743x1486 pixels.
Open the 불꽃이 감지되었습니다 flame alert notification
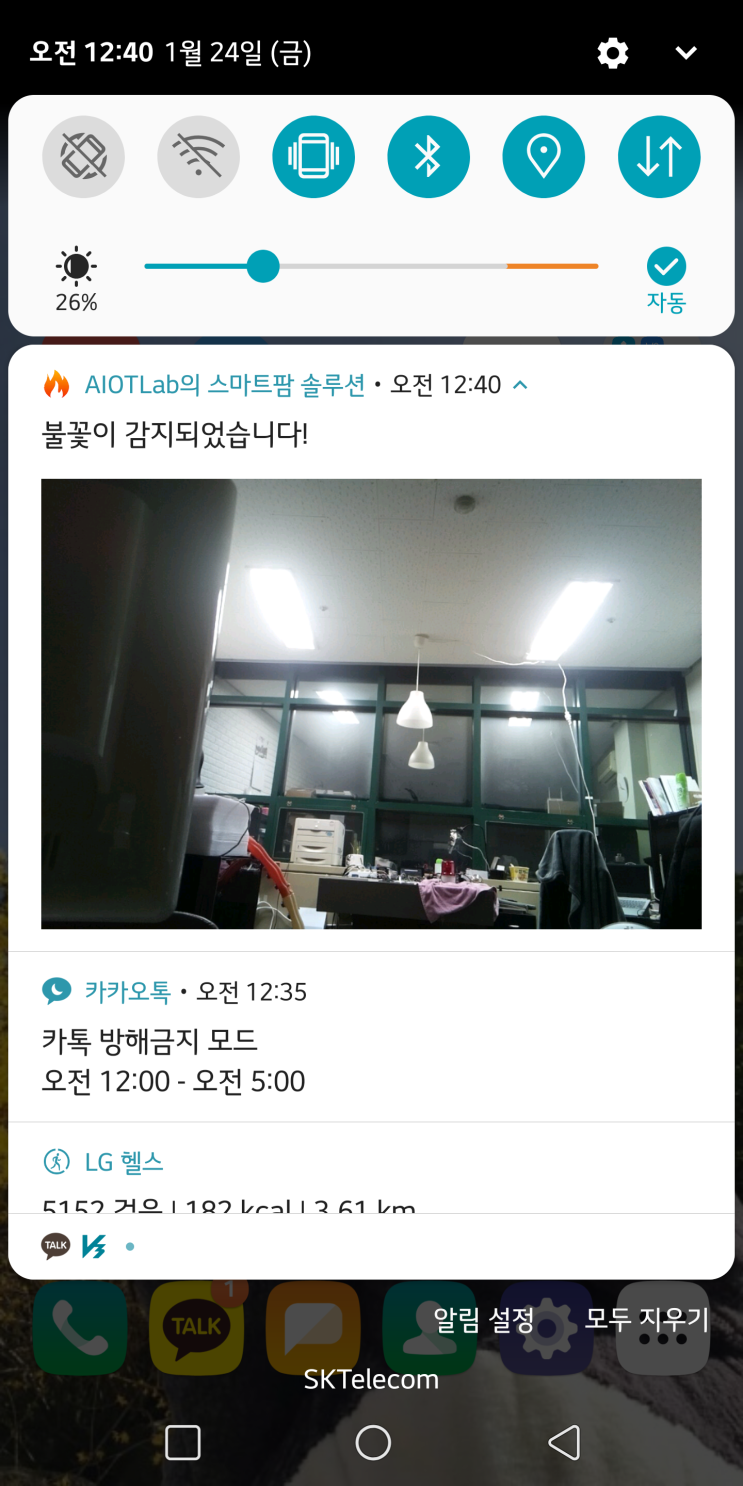(x=174, y=434)
